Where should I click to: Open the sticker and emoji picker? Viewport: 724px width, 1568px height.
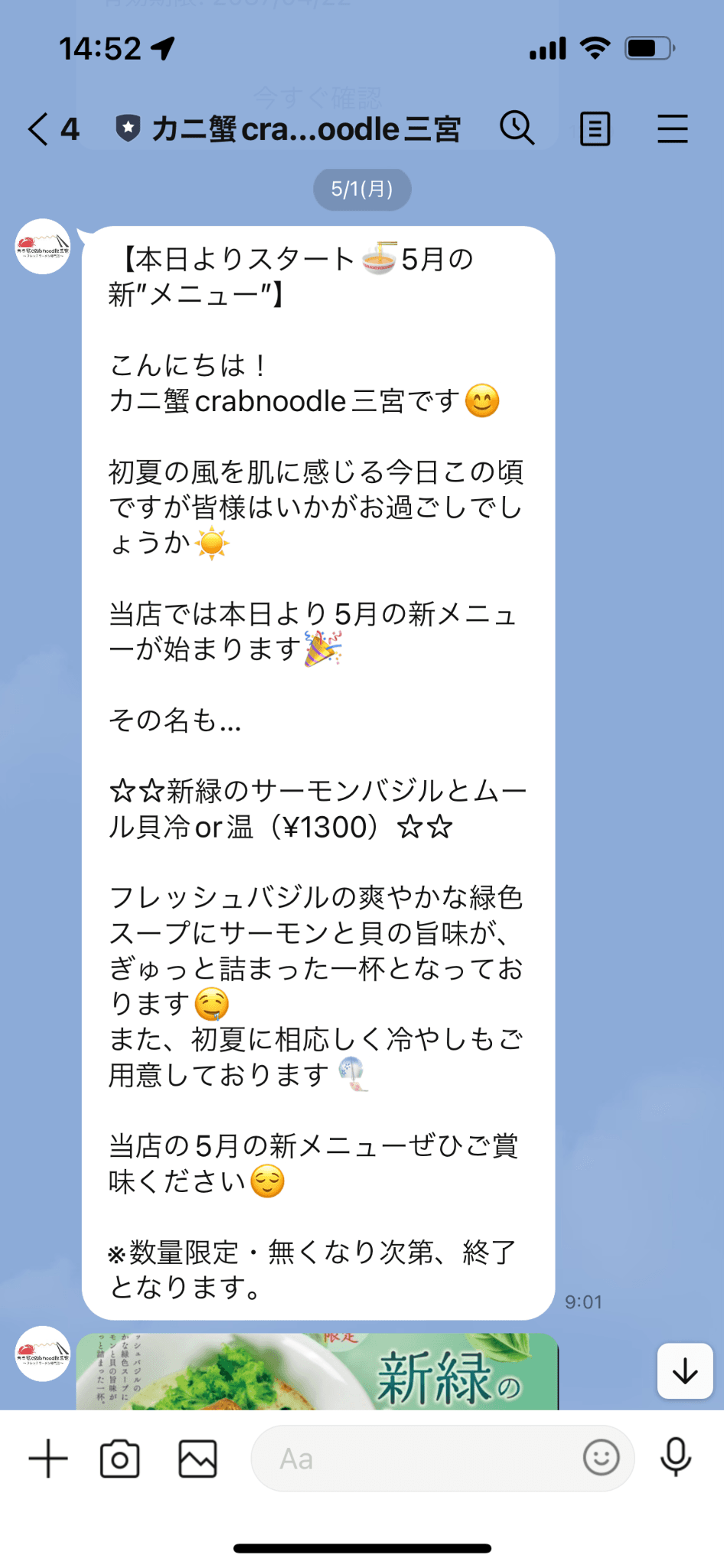(601, 1458)
